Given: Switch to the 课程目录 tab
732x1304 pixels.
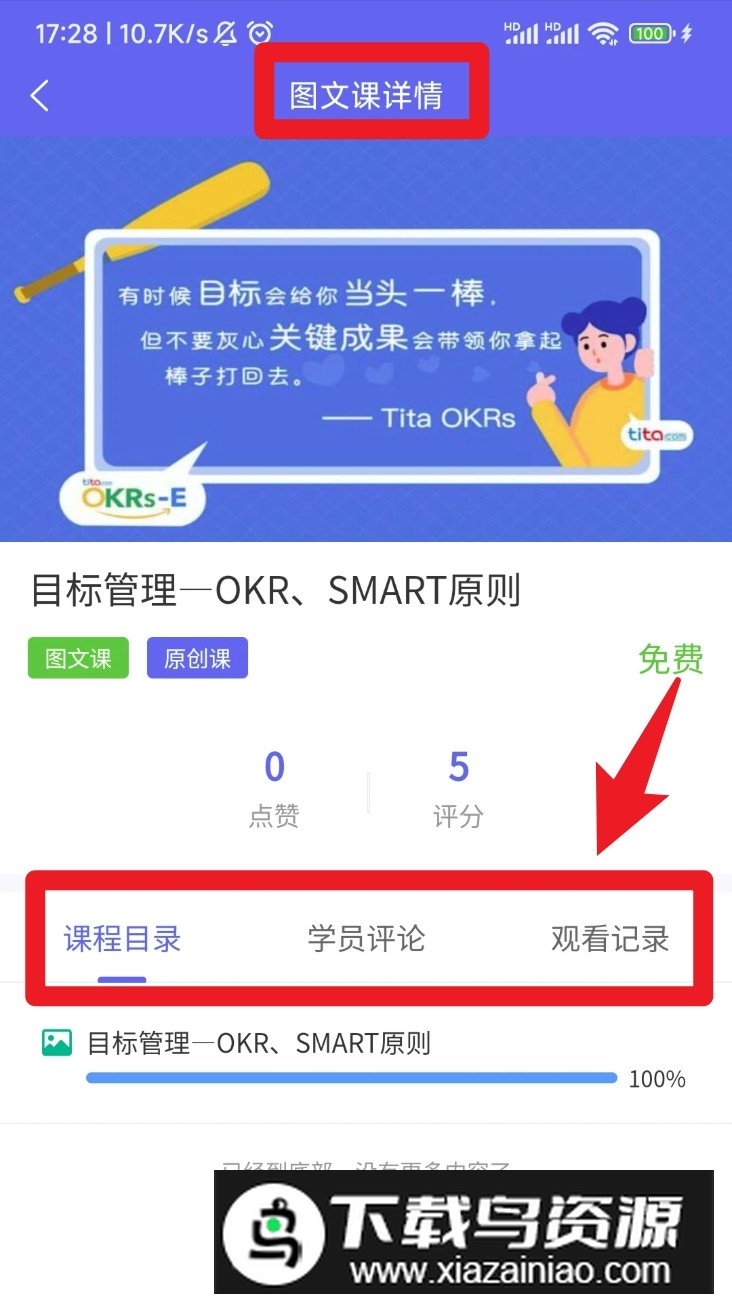Looking at the screenshot, I should tap(122, 939).
